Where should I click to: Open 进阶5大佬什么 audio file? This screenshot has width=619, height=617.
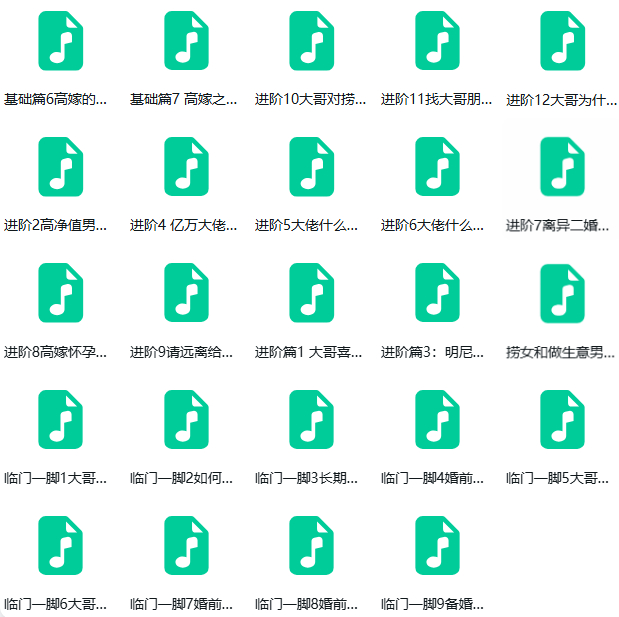click(x=311, y=167)
